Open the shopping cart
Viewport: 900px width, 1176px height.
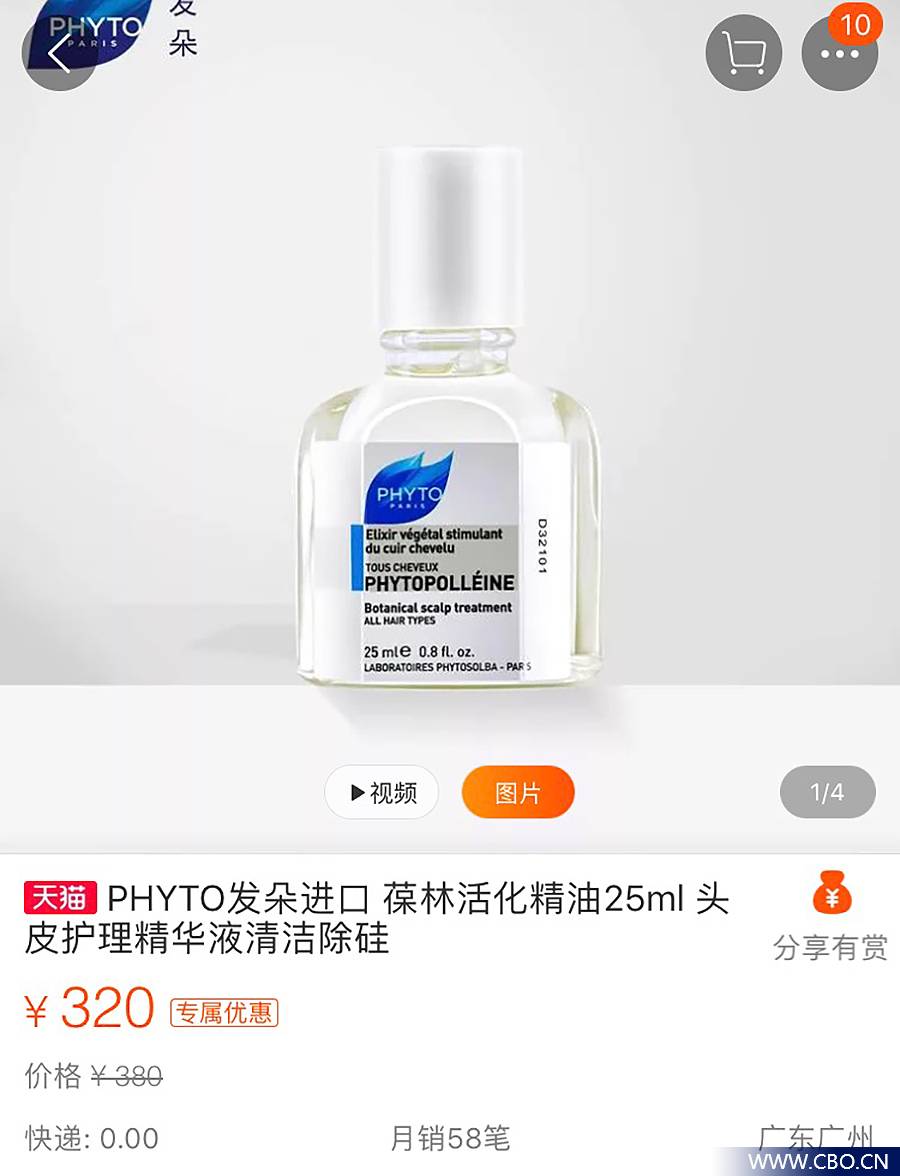click(x=743, y=53)
